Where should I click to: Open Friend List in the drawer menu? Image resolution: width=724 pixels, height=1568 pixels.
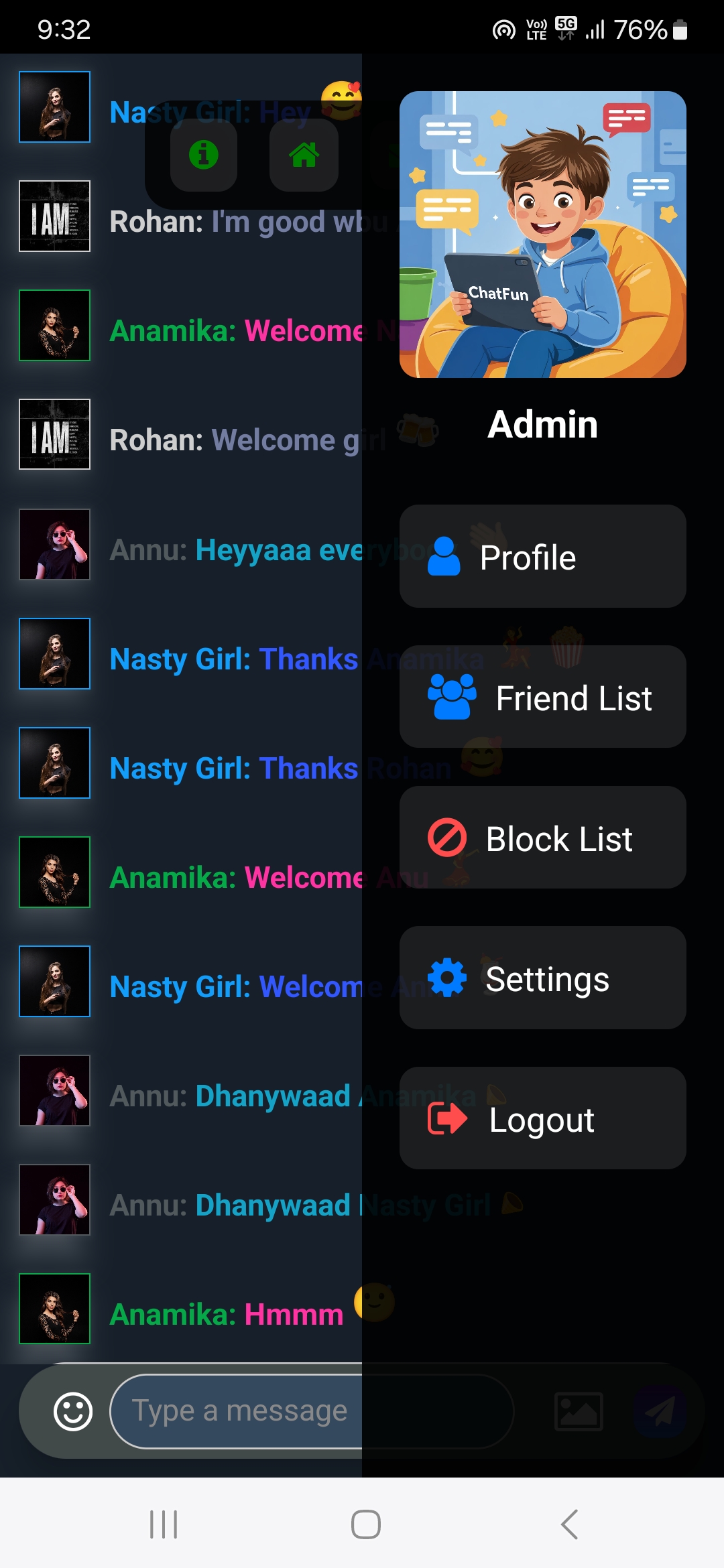click(x=542, y=697)
